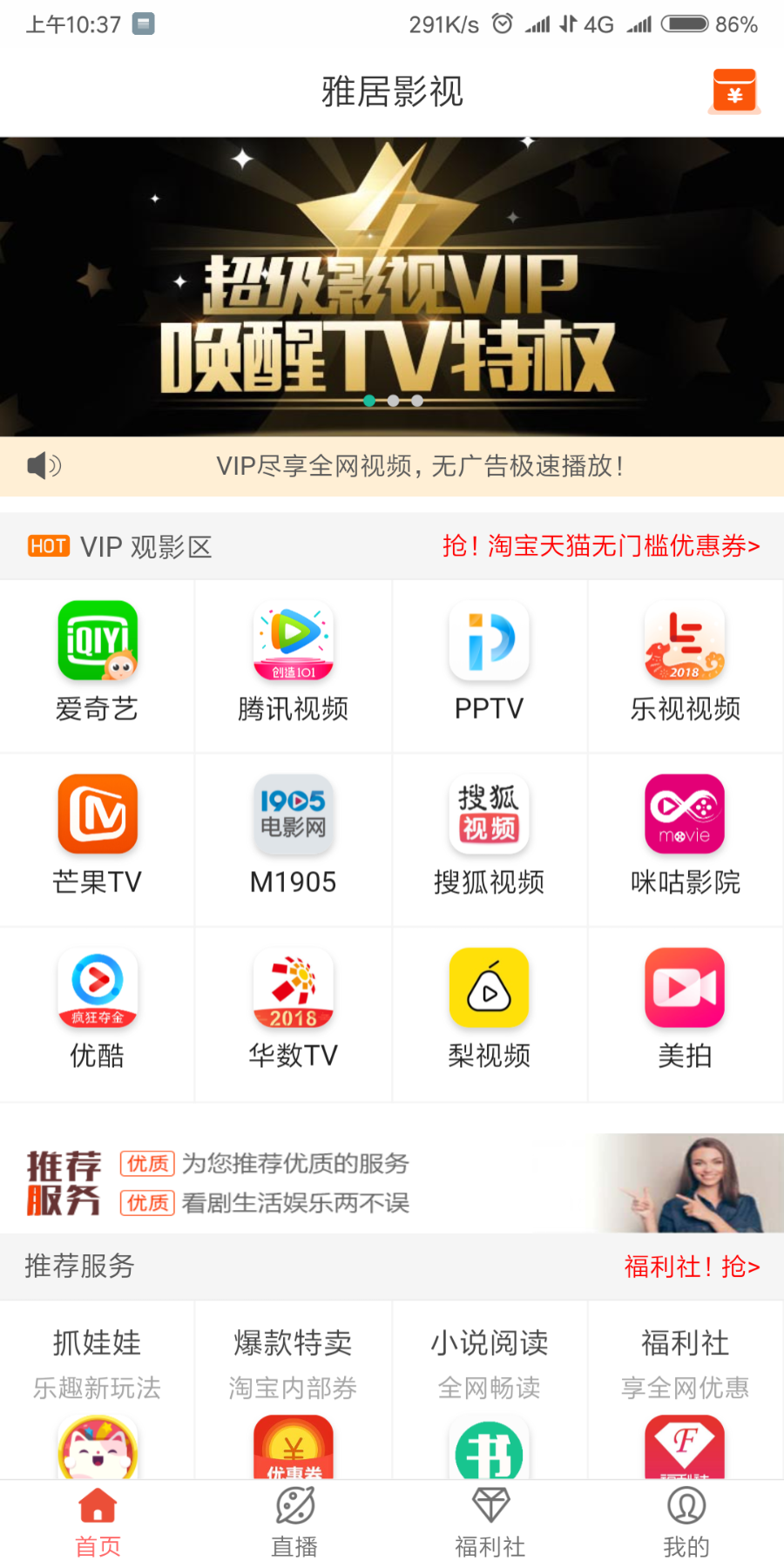Image resolution: width=784 pixels, height=1568 pixels.
Task: Open M1905 电影网
Action: tap(294, 836)
